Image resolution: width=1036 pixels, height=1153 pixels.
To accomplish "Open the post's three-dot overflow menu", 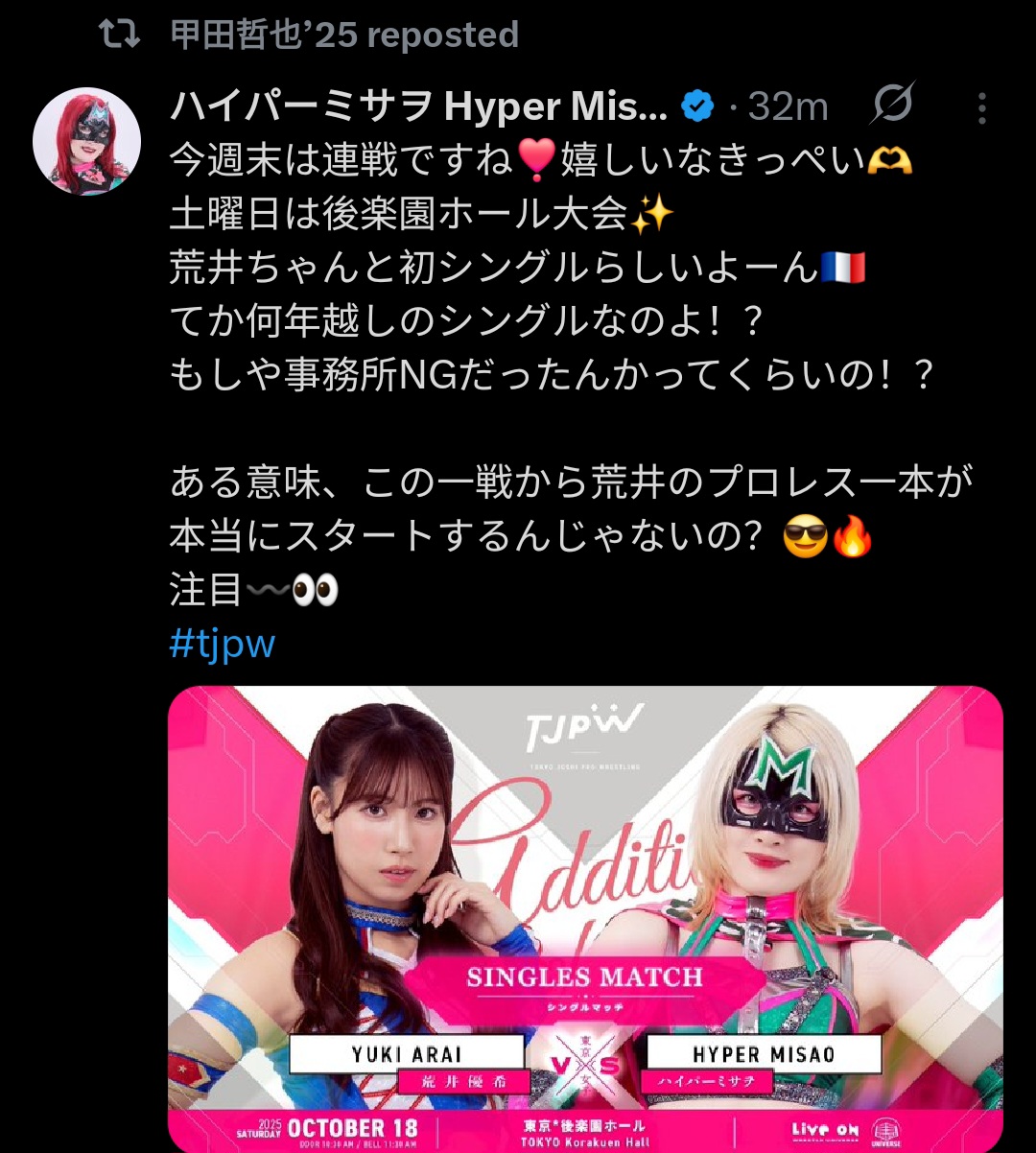I will (x=981, y=108).
